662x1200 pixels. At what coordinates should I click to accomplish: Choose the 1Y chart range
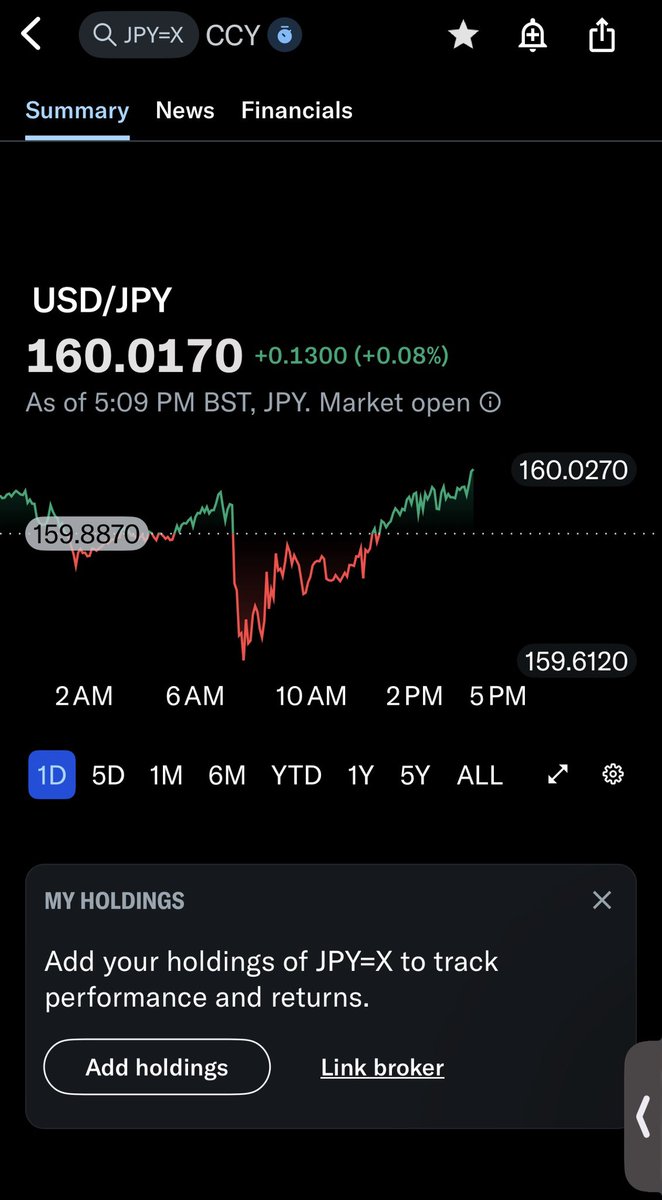tap(360, 775)
